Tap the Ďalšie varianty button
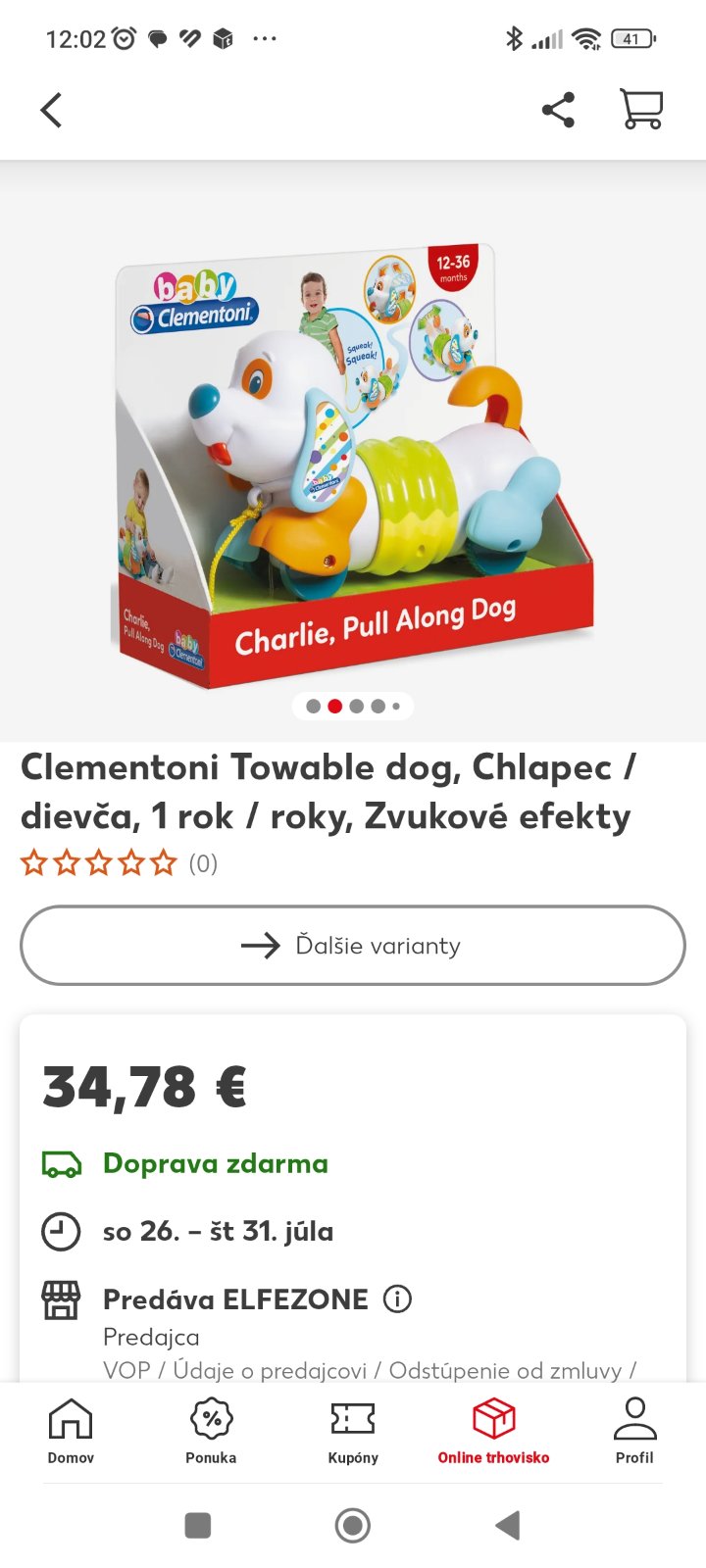Screen dimensions: 706x1568 pos(353,946)
